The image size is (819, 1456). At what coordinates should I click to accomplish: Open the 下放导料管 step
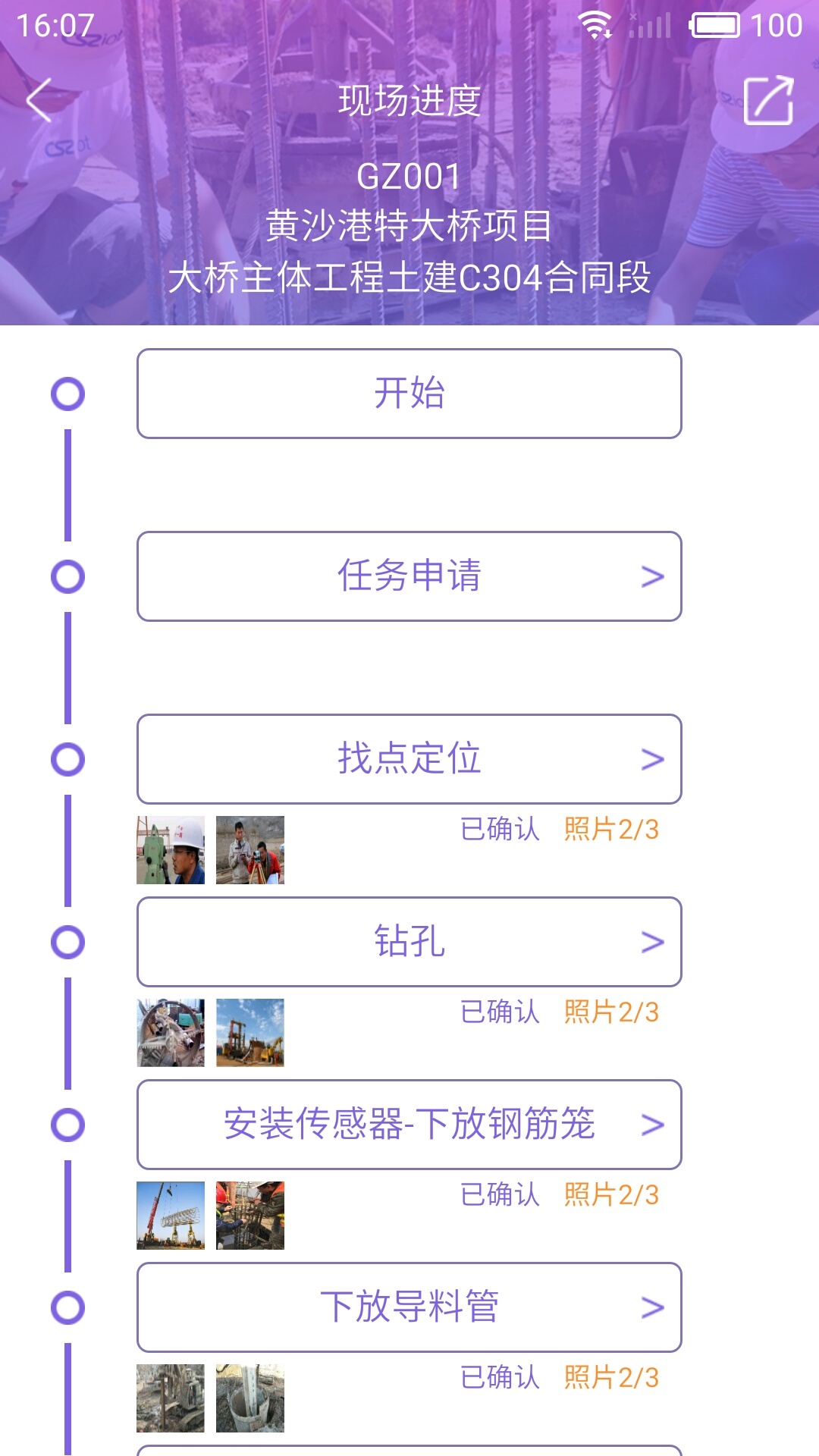click(x=409, y=1307)
